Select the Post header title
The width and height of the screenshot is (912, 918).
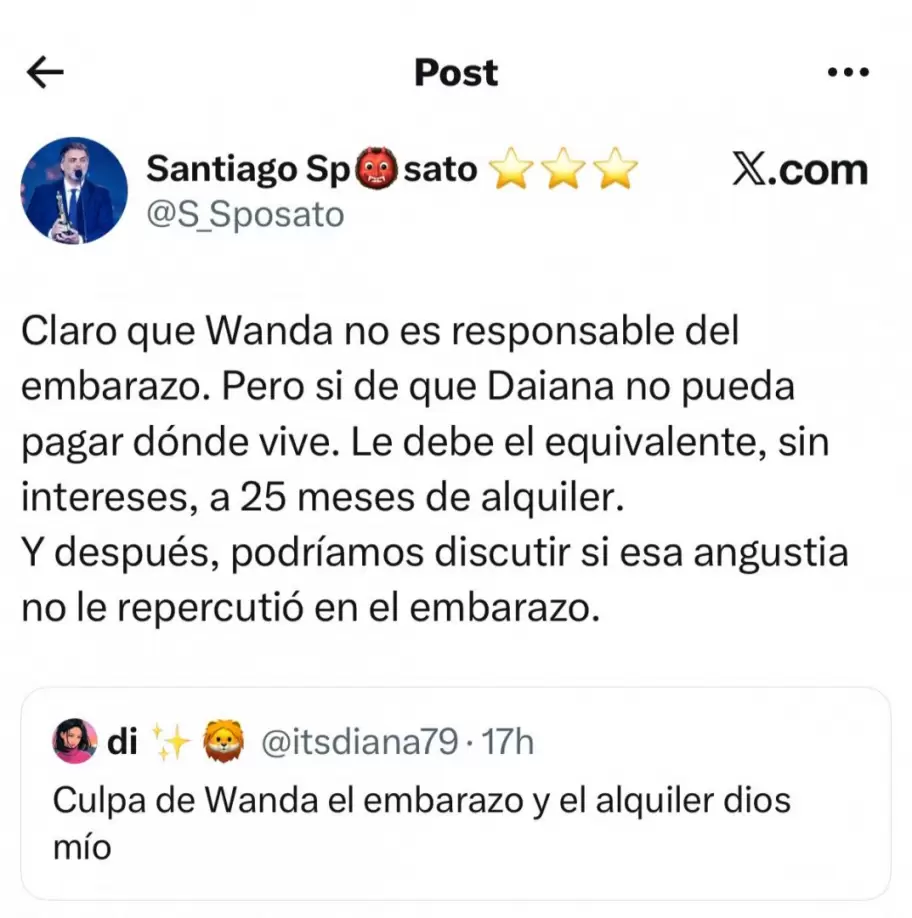455,71
